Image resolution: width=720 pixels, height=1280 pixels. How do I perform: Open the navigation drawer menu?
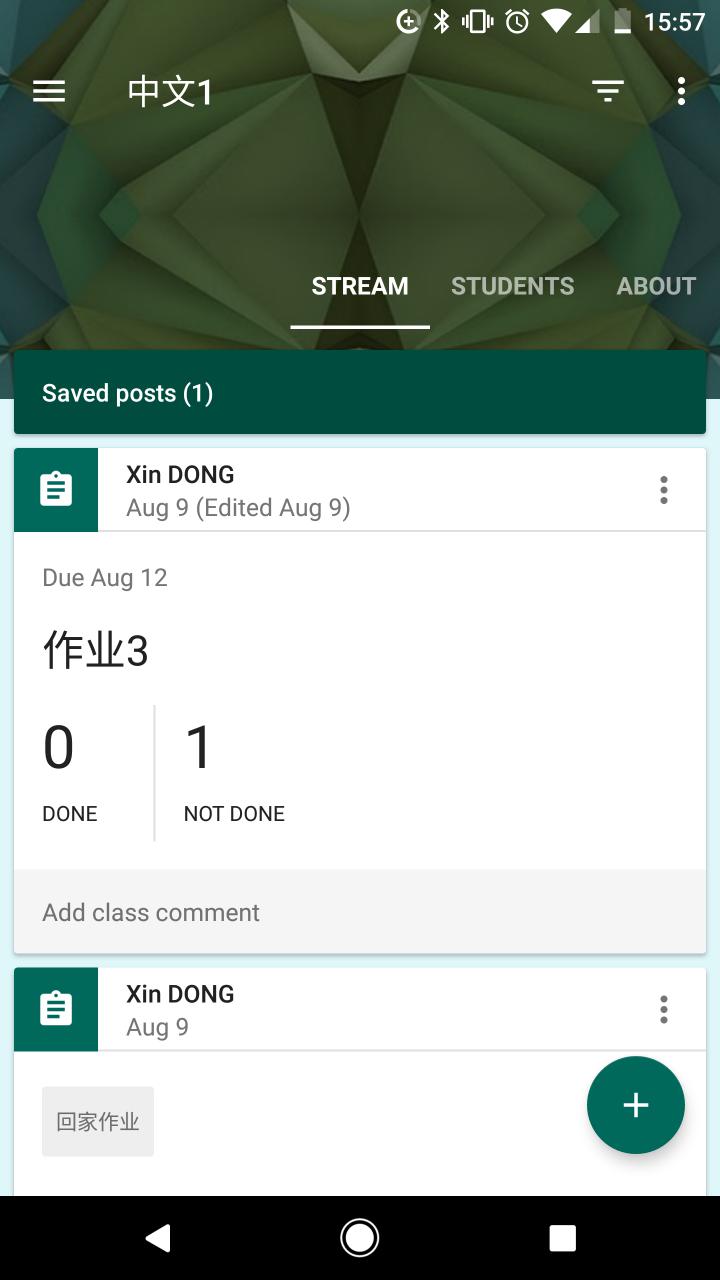click(x=48, y=90)
